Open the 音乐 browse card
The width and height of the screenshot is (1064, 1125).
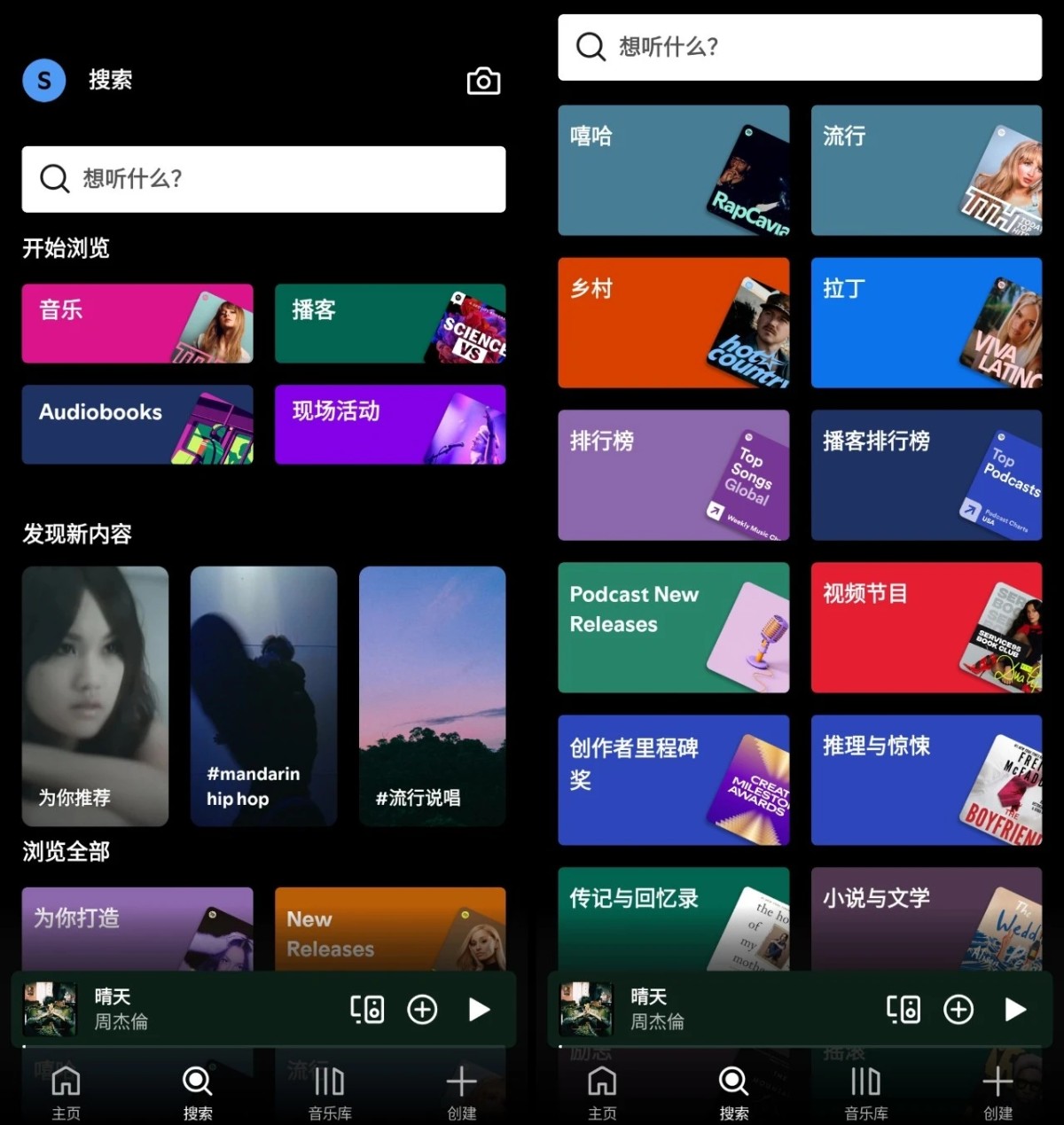tap(137, 324)
